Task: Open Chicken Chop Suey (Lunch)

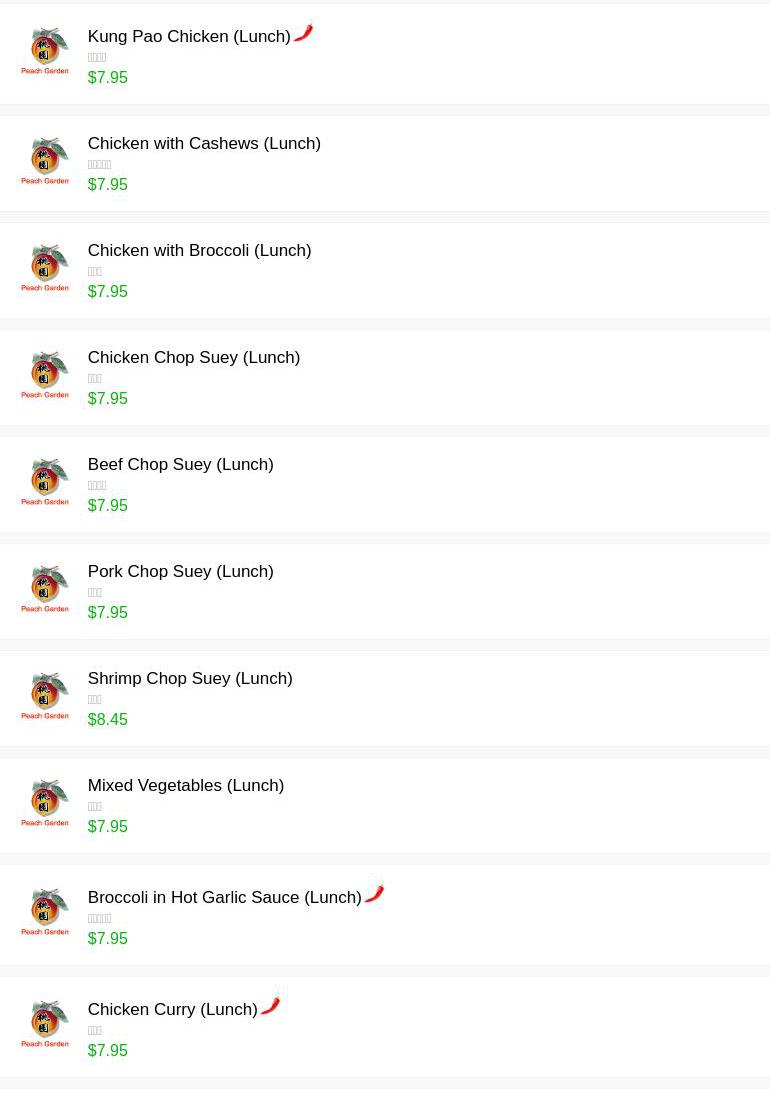Action: tap(193, 358)
